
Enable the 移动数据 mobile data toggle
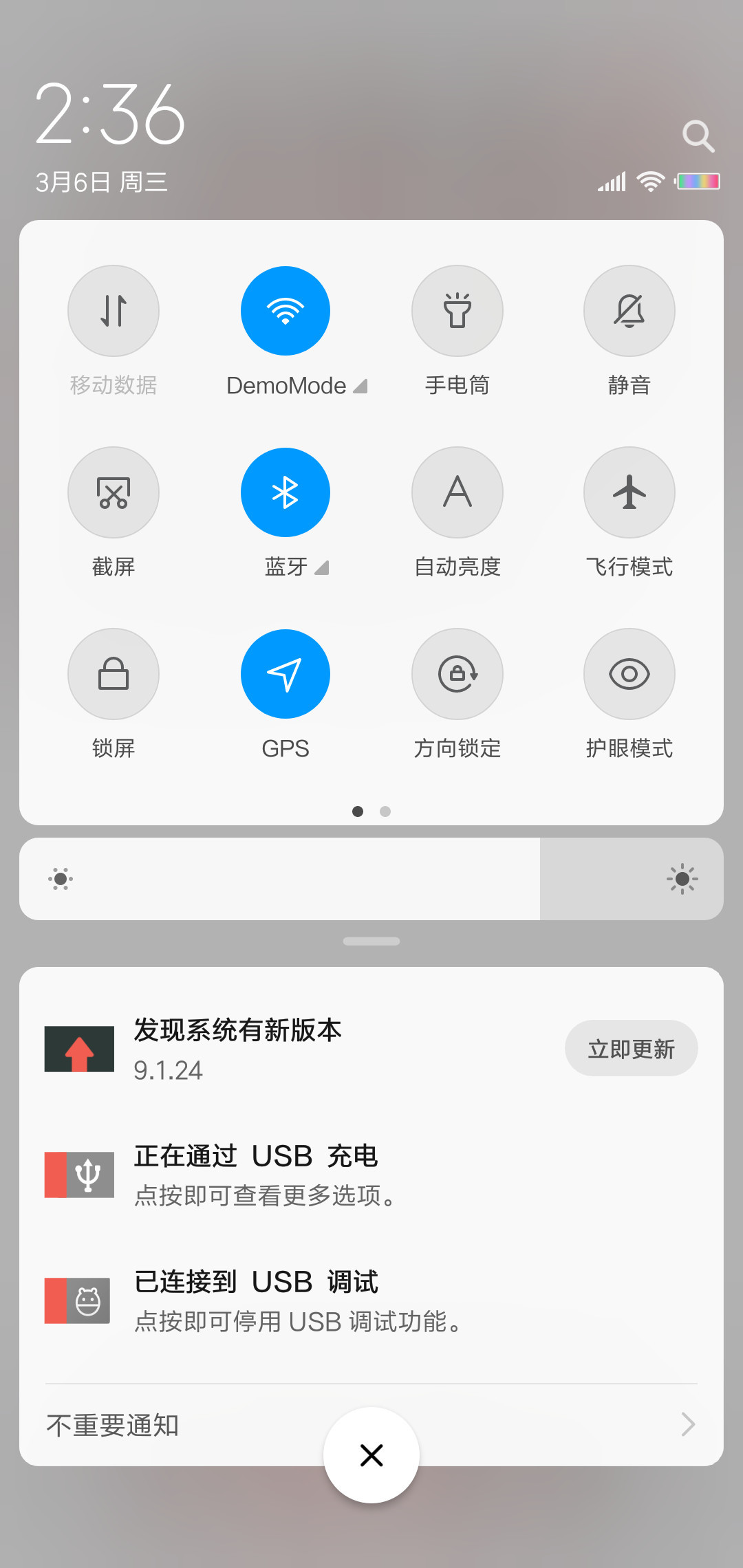tap(114, 311)
